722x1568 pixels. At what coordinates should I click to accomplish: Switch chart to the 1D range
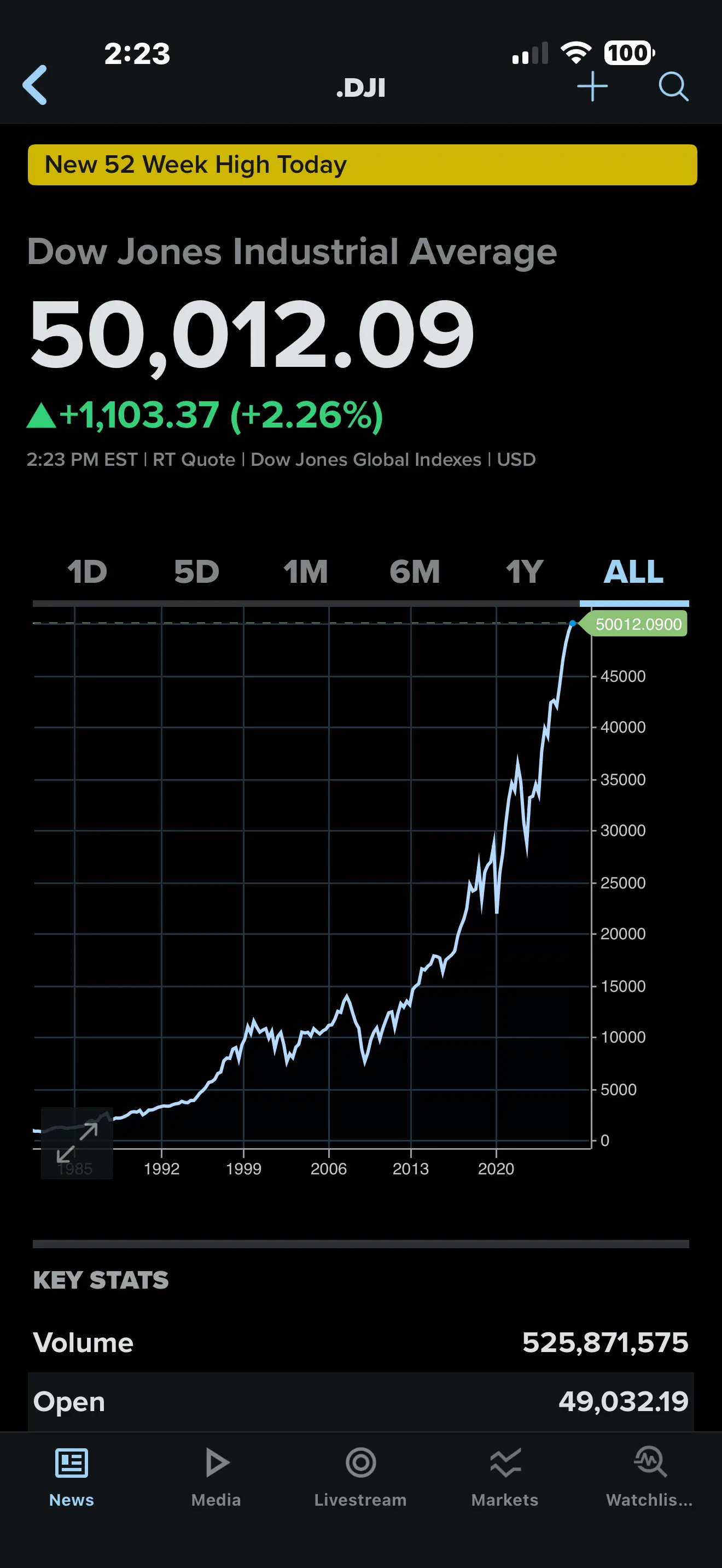coord(87,571)
